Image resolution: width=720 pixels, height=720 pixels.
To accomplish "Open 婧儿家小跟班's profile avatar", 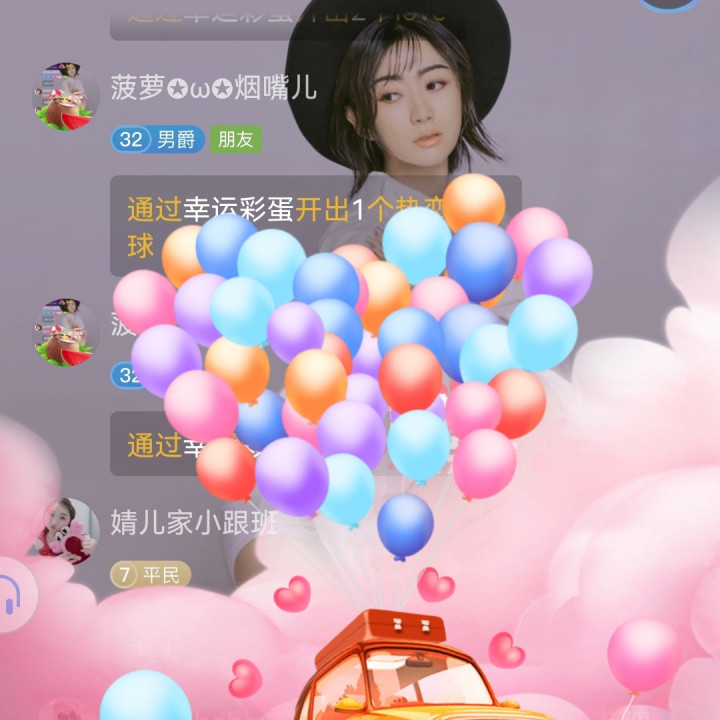I will click(66, 532).
